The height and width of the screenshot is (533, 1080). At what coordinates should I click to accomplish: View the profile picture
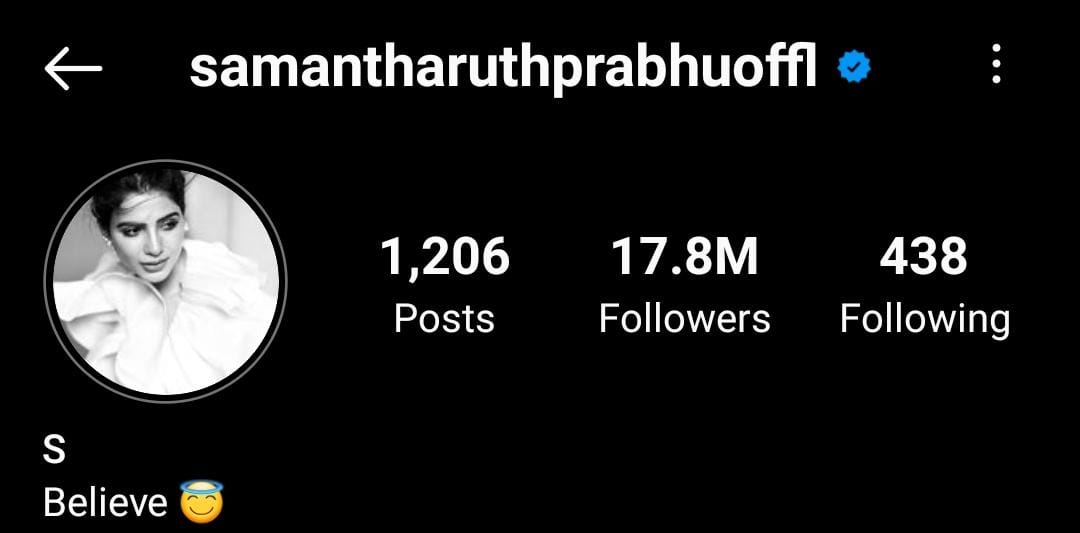166,282
